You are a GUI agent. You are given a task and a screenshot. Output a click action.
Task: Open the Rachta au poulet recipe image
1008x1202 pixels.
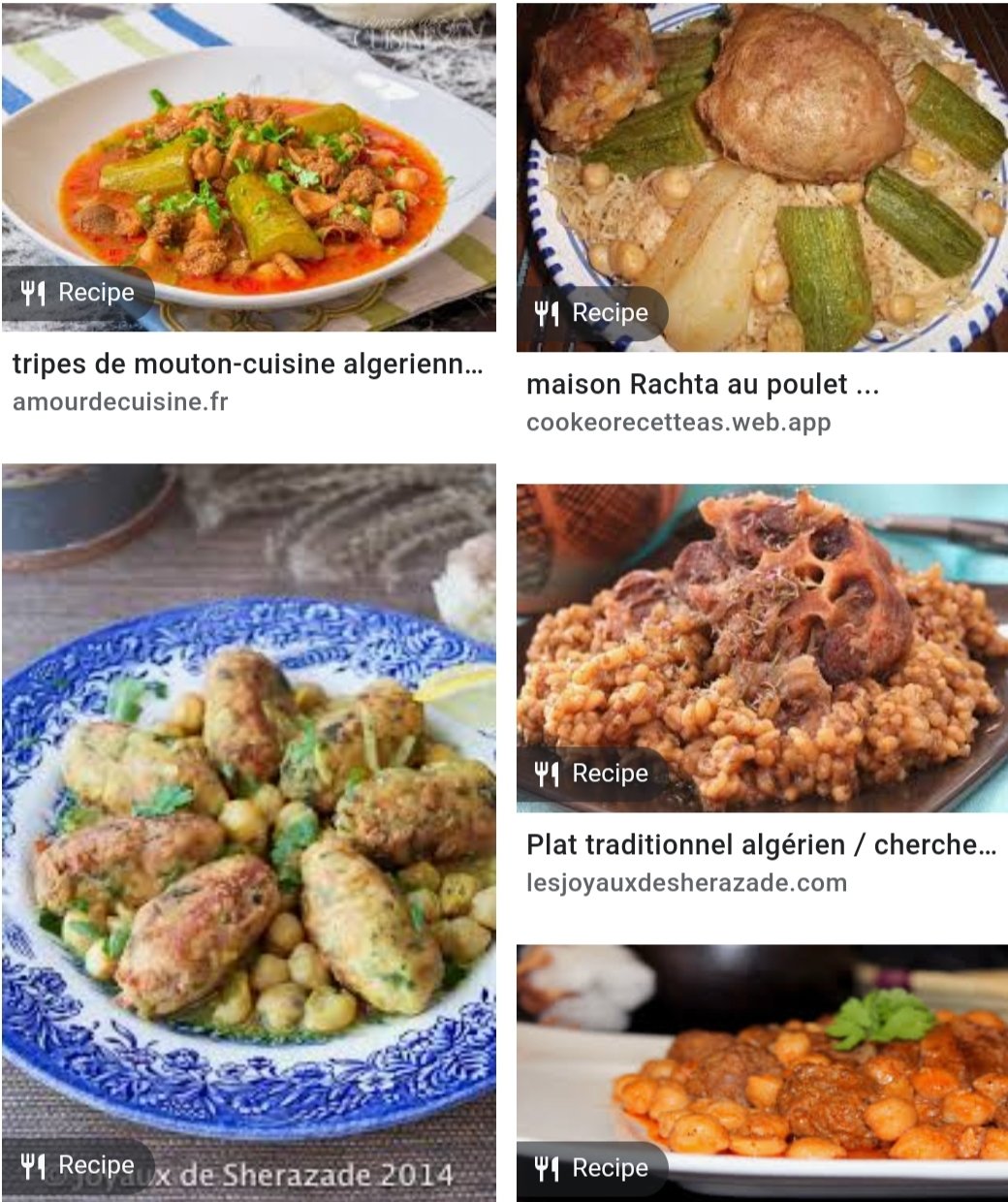tap(762, 176)
